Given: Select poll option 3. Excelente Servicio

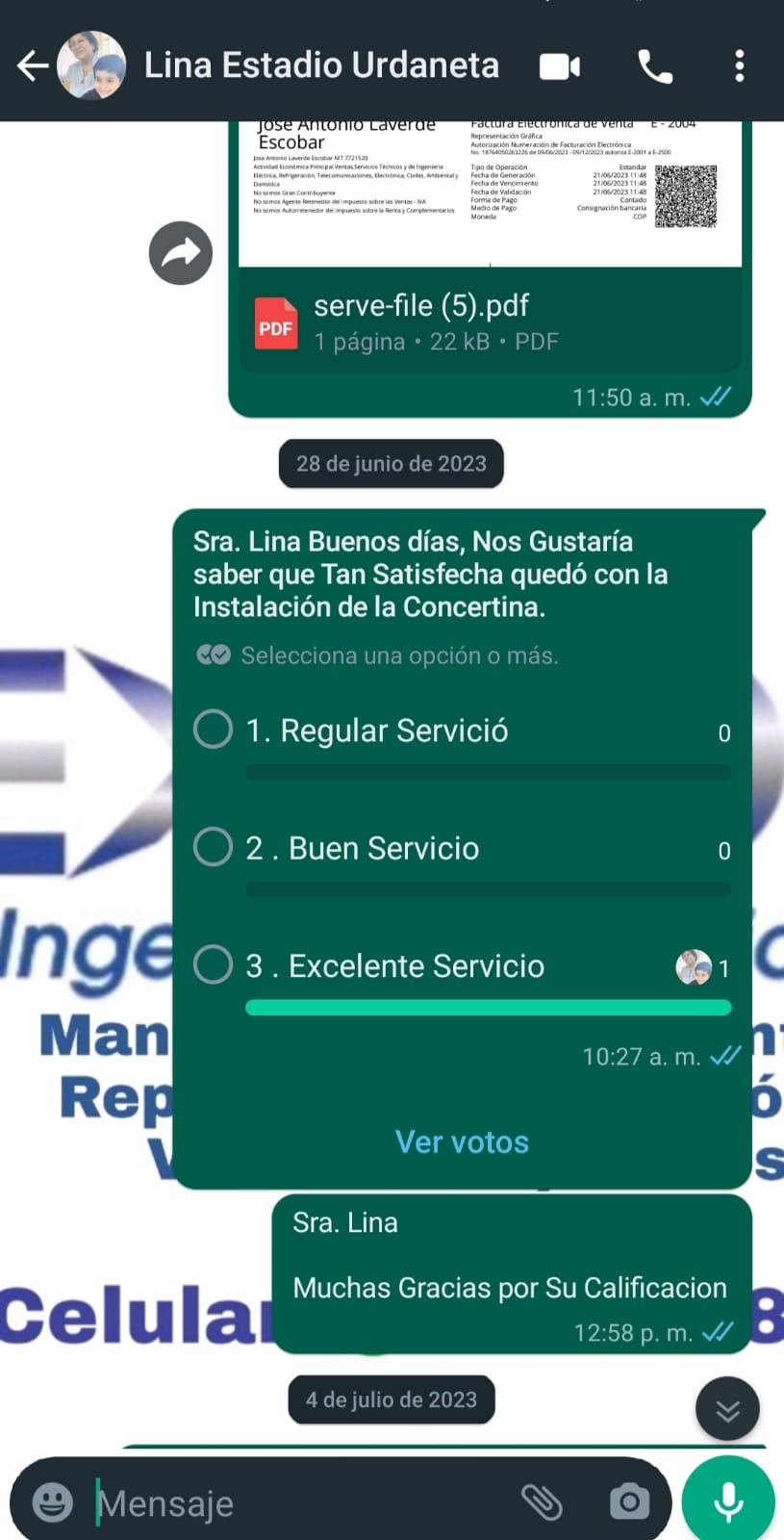Looking at the screenshot, I should 213,964.
